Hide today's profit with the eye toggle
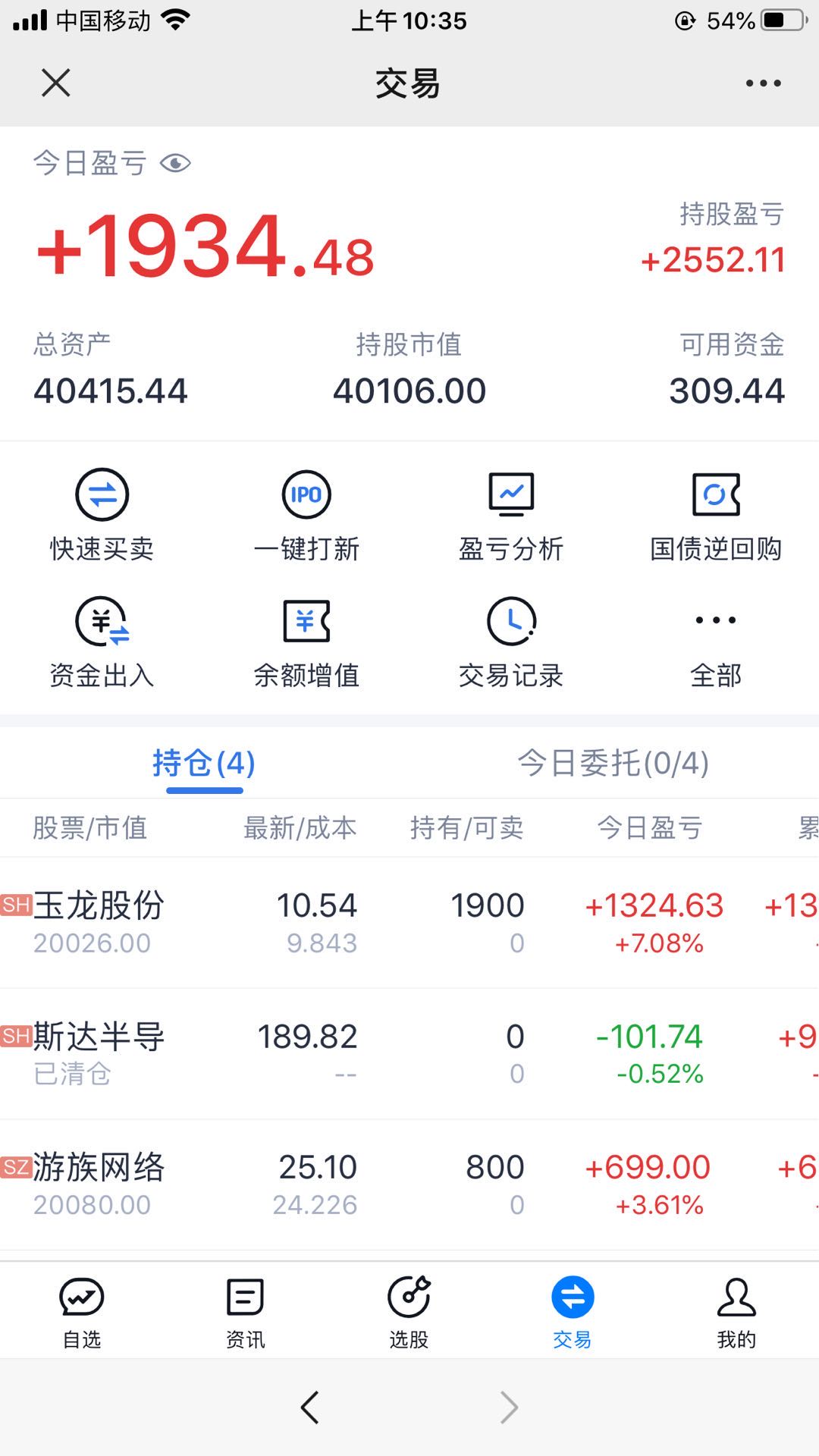819x1456 pixels. pos(176,162)
